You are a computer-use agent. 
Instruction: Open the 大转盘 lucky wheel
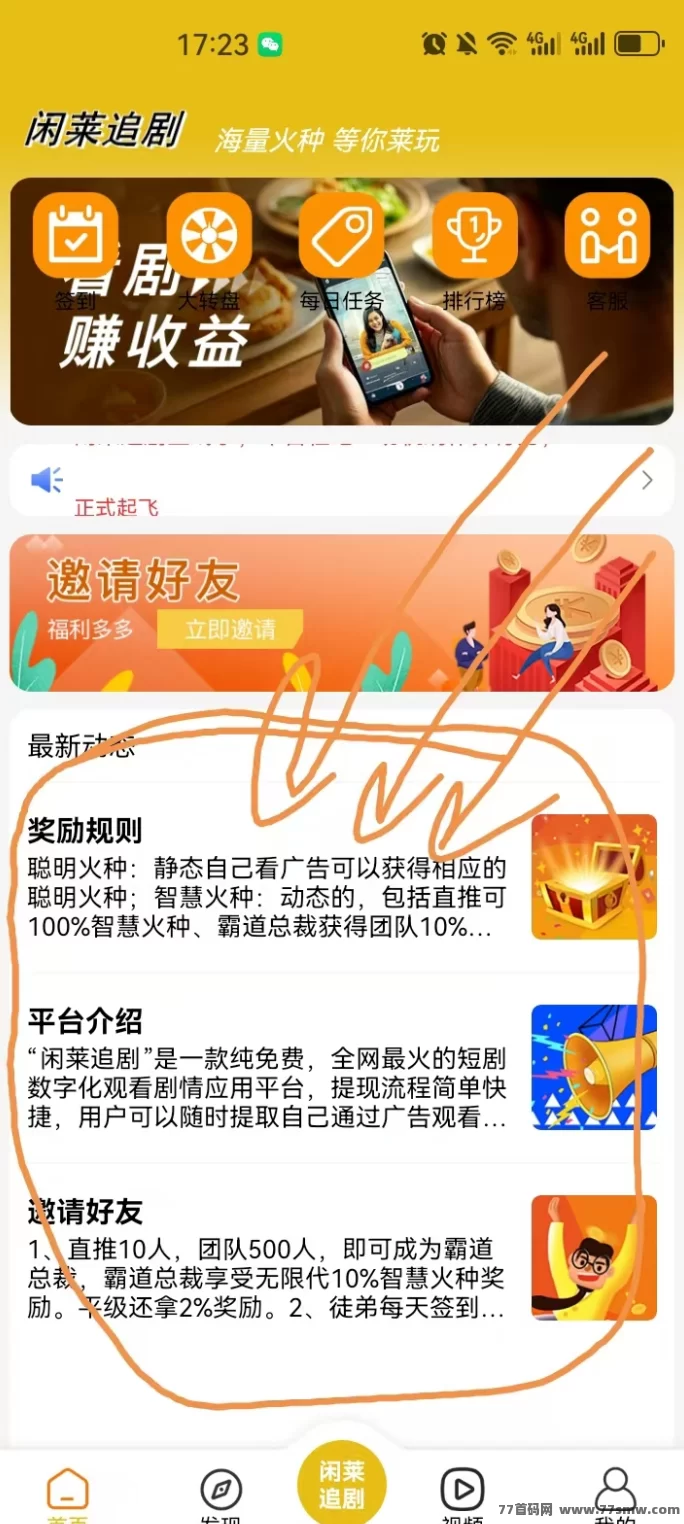208,236
